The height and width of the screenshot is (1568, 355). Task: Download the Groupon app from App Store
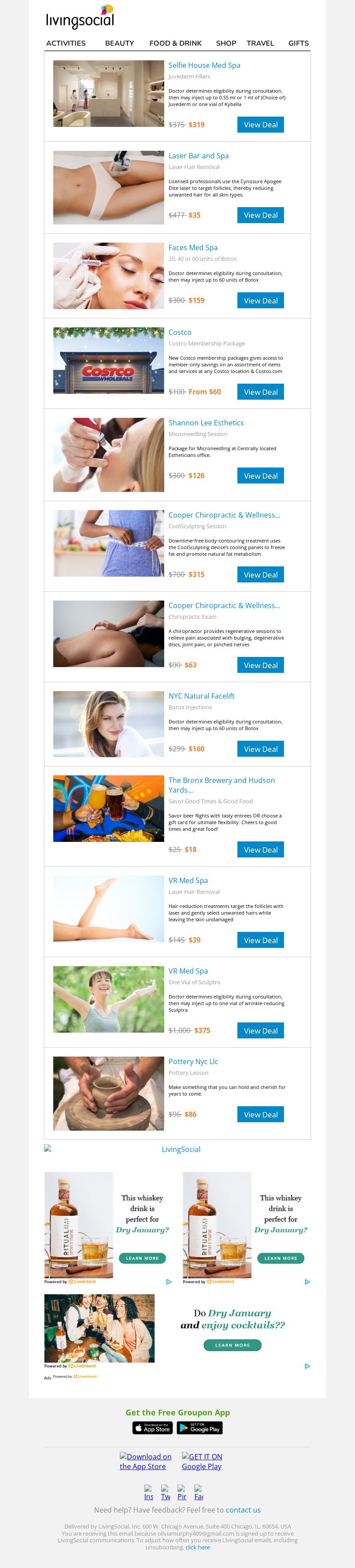pos(152,1427)
